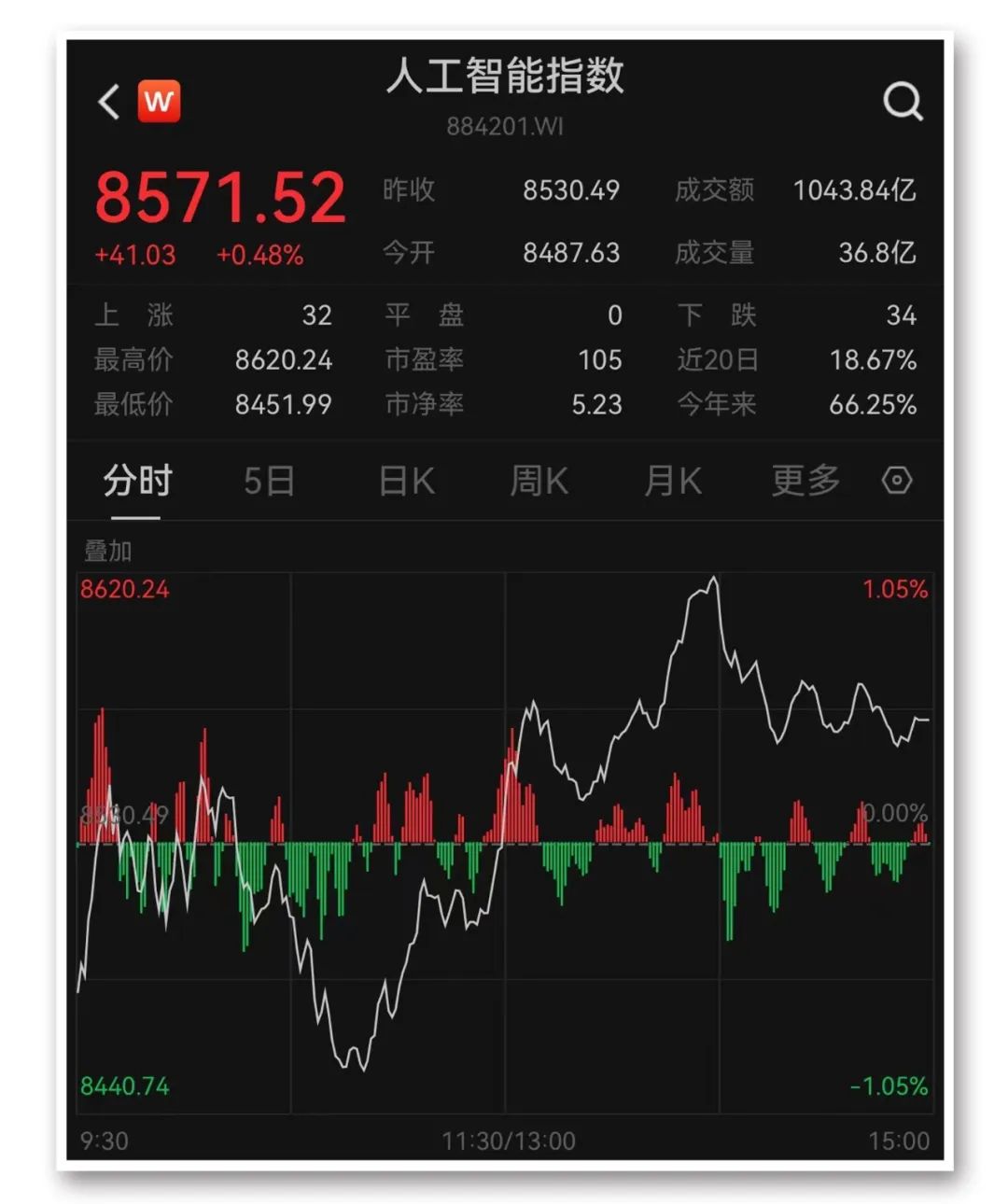The width and height of the screenshot is (1008, 1204).
Task: Go back using the top-left arrow
Action: pyautogui.click(x=109, y=102)
